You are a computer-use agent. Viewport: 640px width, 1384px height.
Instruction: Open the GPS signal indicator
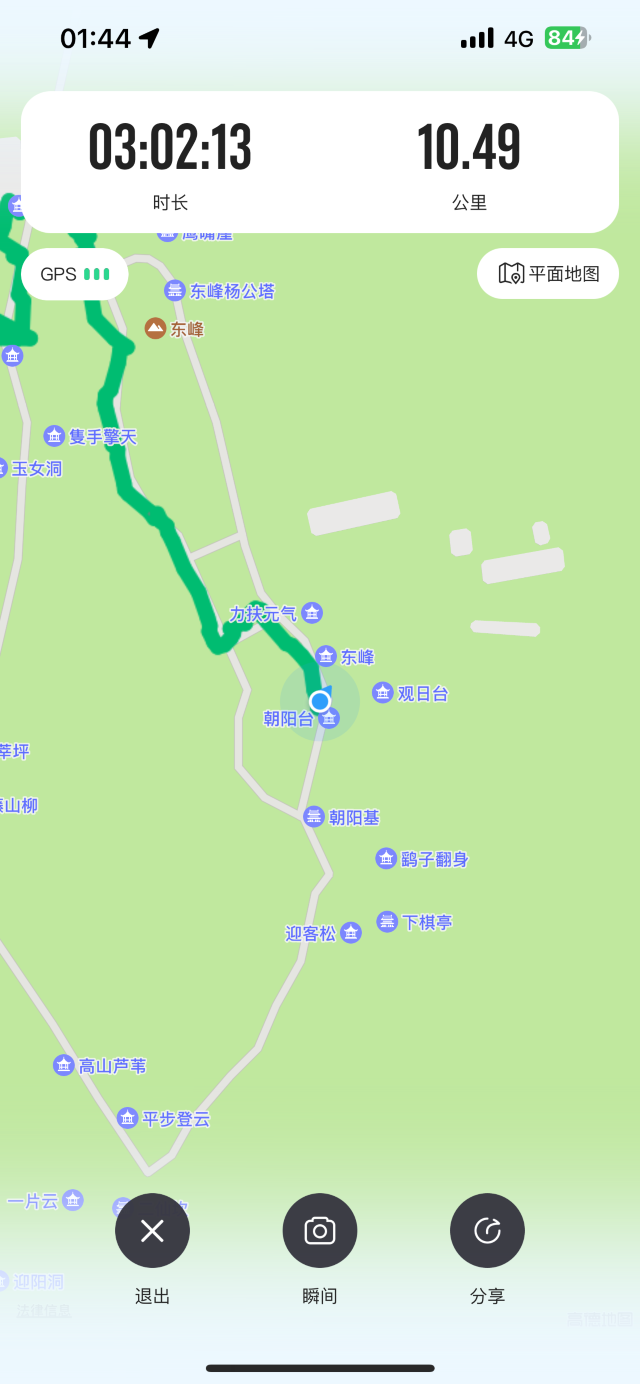pyautogui.click(x=74, y=274)
